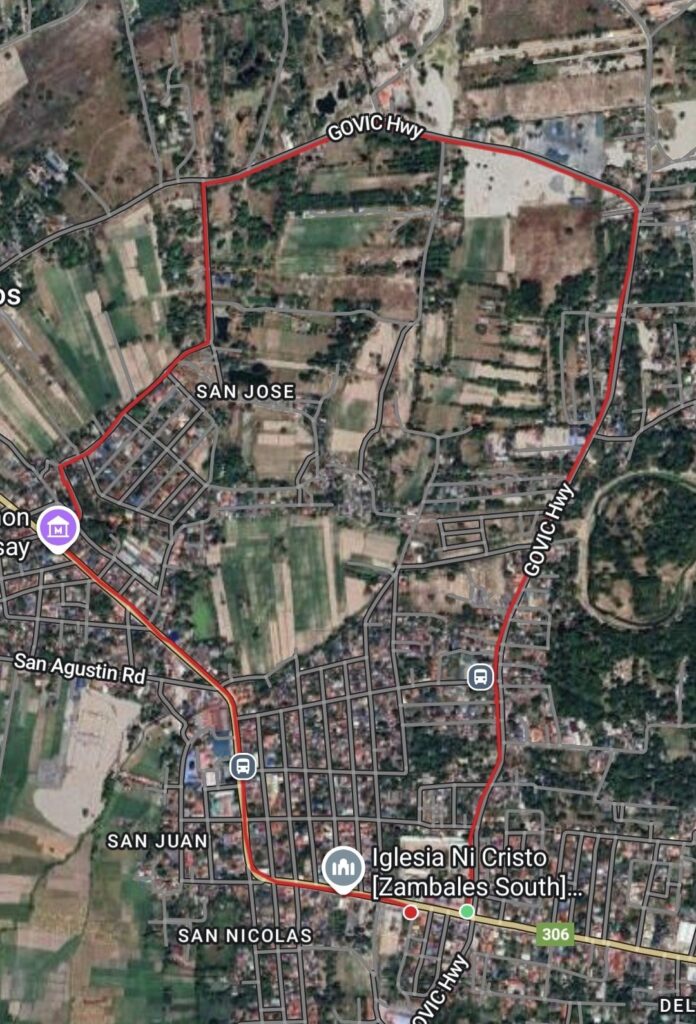Open the bus stop beside GOVIC Hwy

tap(481, 677)
